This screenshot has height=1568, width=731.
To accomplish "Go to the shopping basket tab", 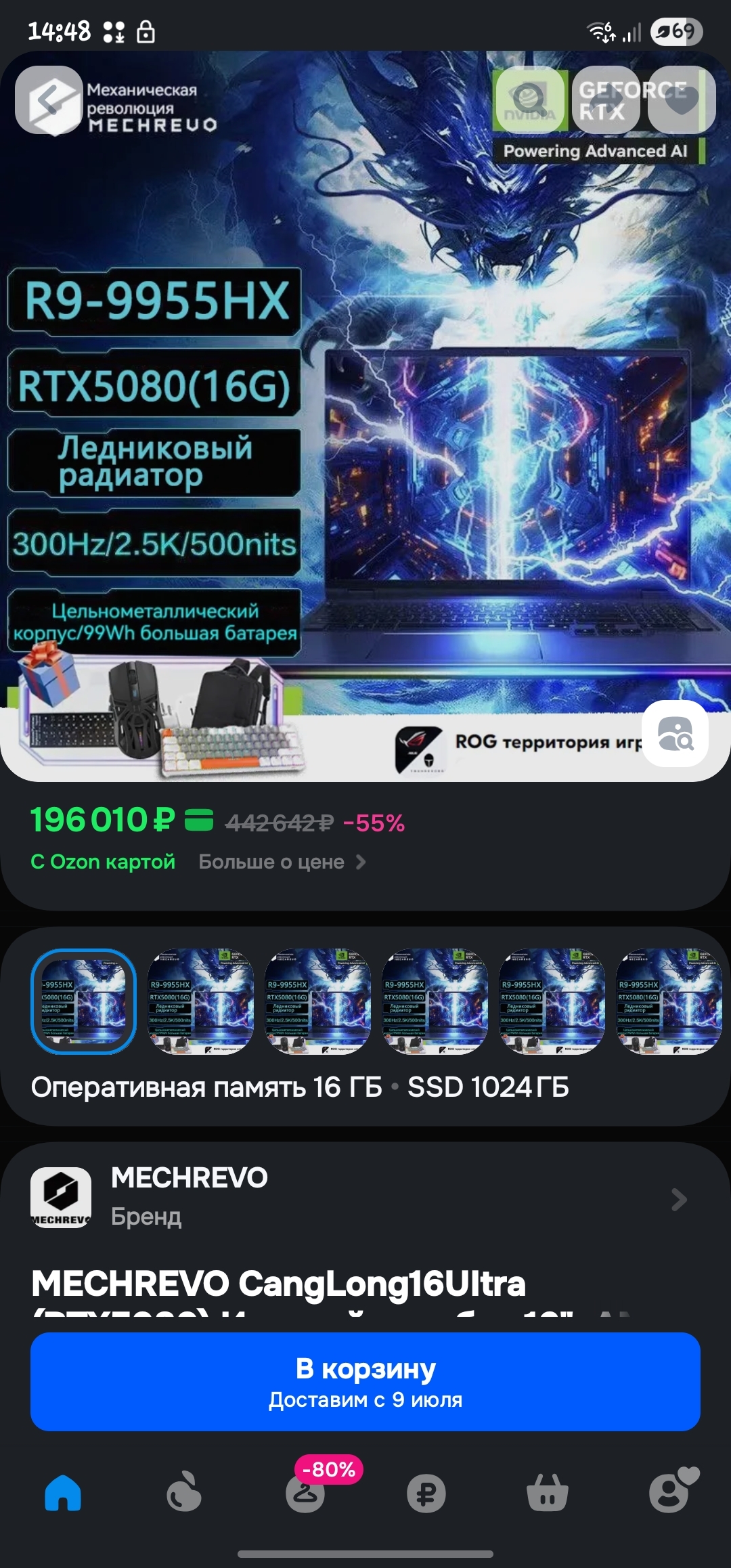I will pos(548,1493).
